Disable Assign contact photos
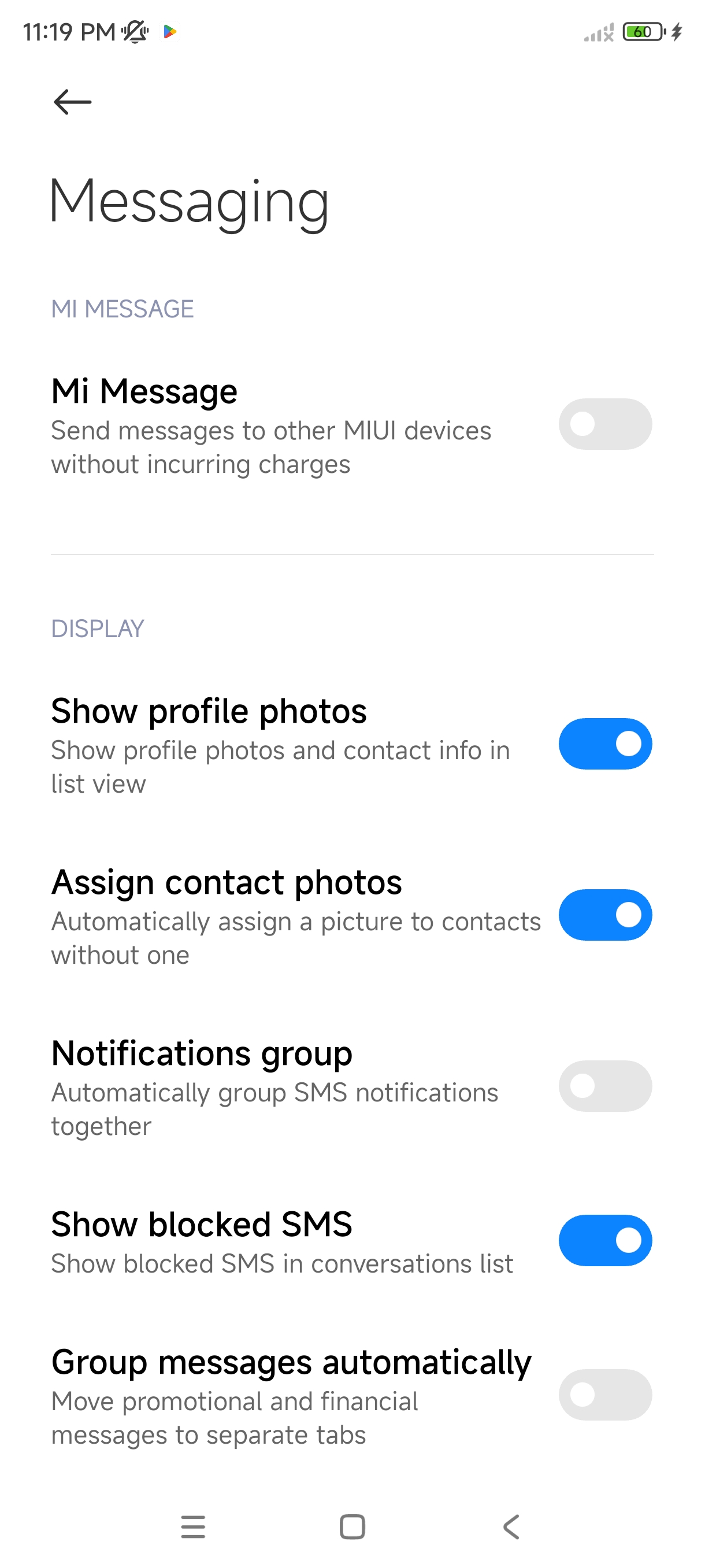 tap(605, 915)
